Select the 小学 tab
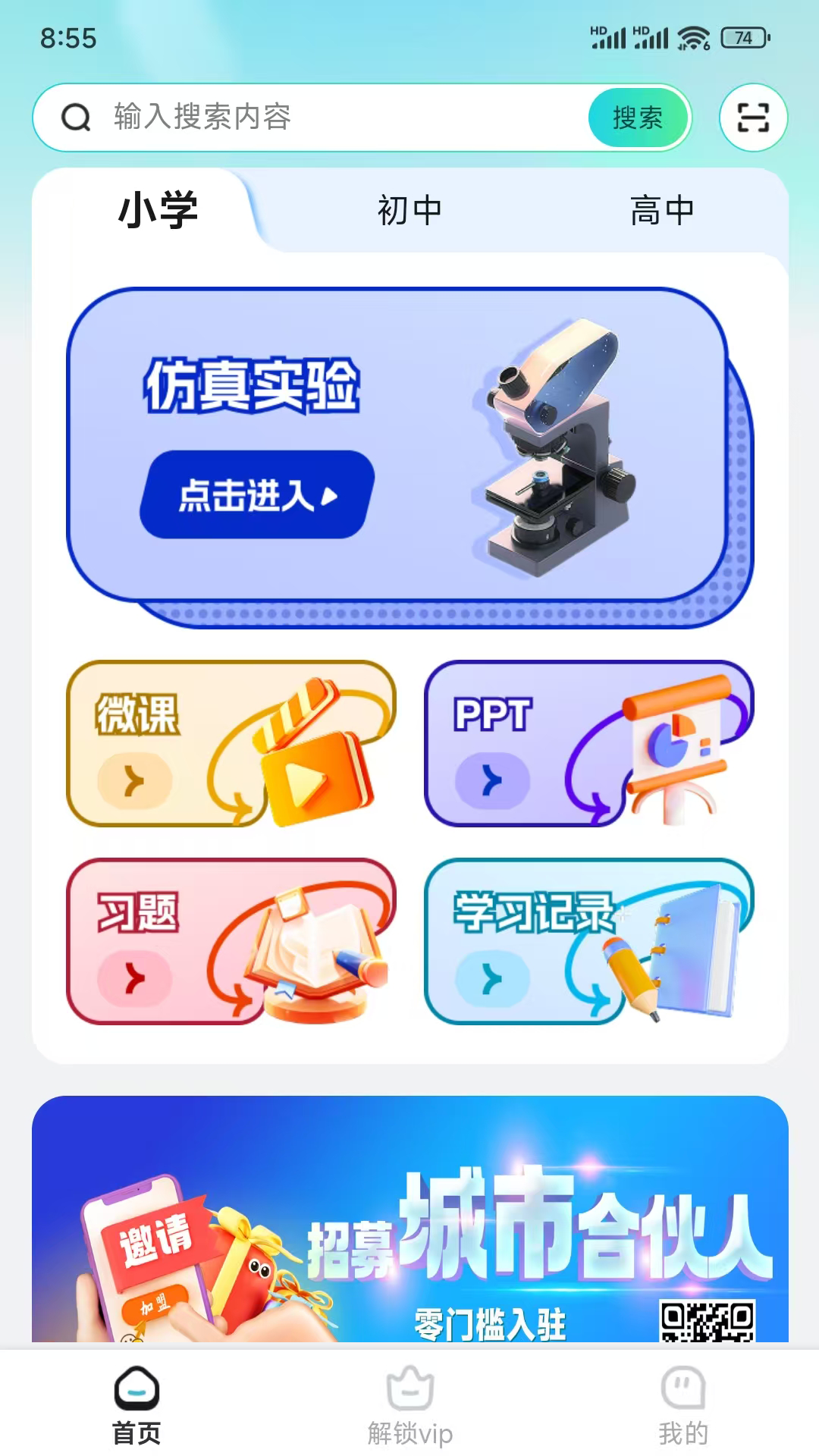The width and height of the screenshot is (819, 1456). pyautogui.click(x=158, y=211)
